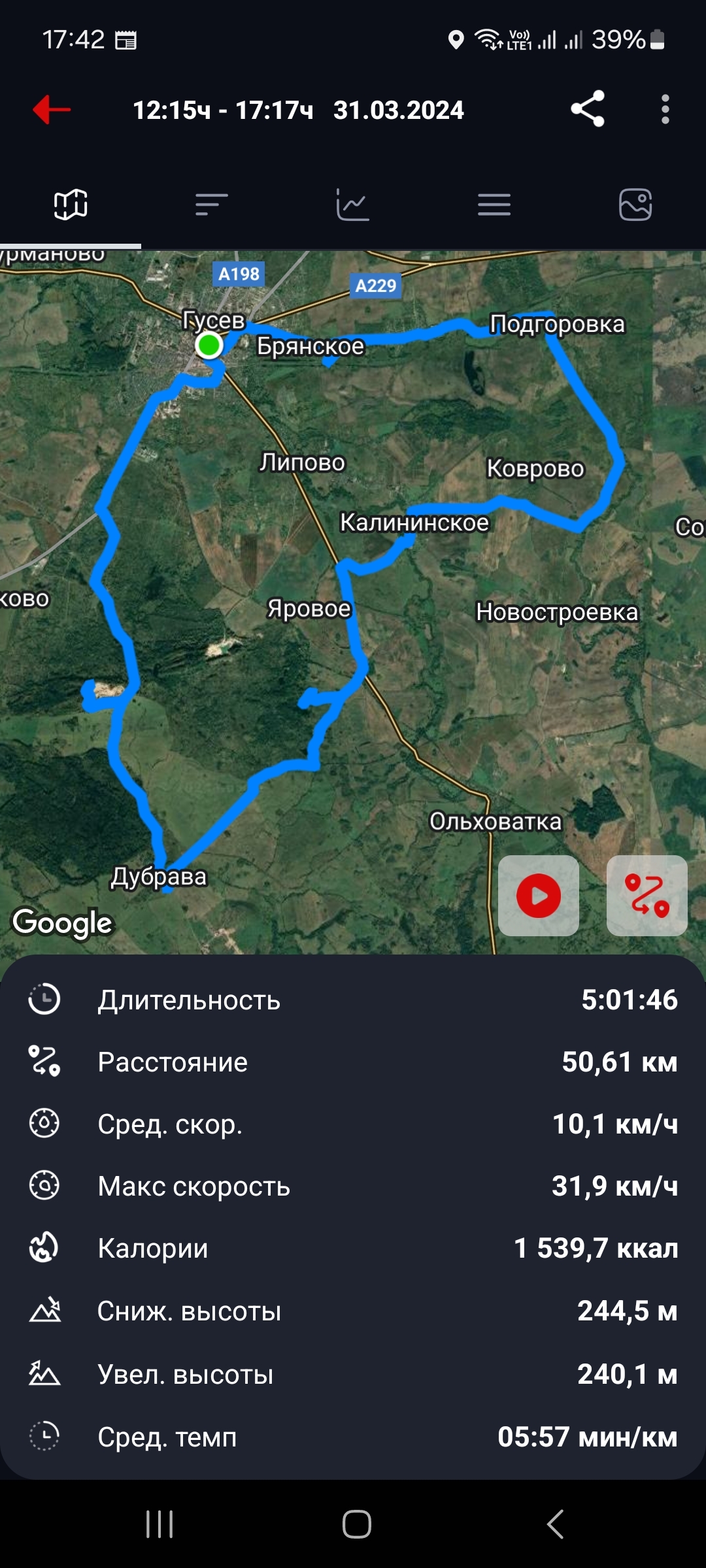Switch to the charts tab
The height and width of the screenshot is (1568, 706).
(353, 204)
